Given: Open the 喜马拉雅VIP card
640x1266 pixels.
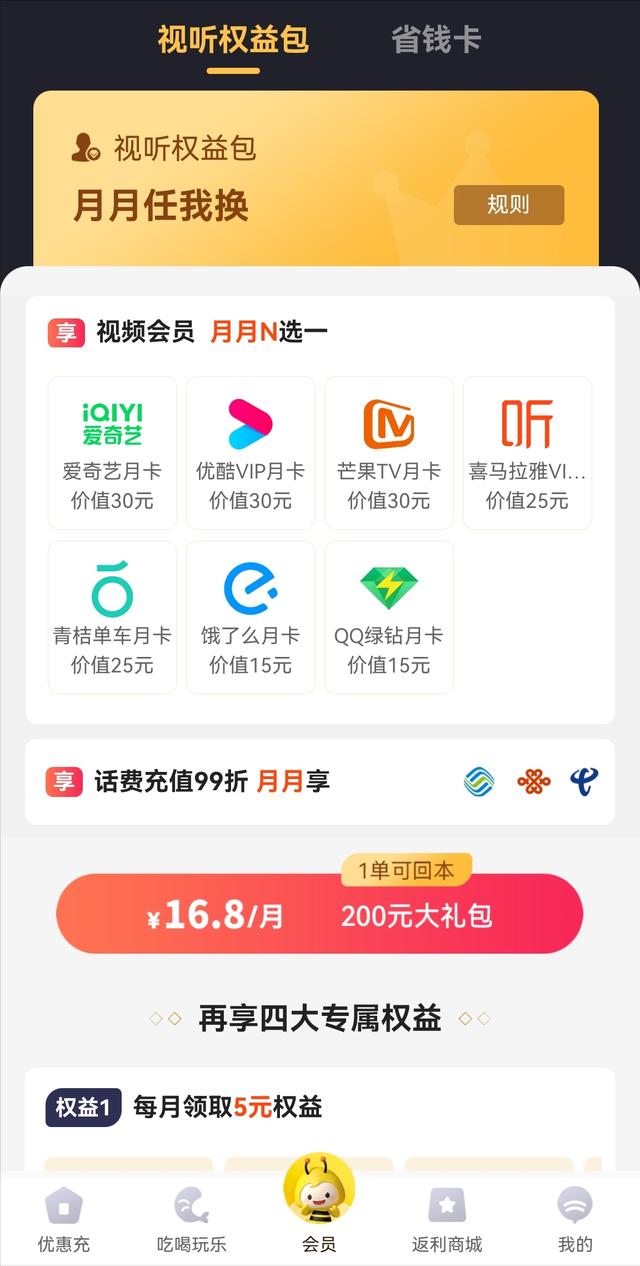Looking at the screenshot, I should [x=527, y=452].
